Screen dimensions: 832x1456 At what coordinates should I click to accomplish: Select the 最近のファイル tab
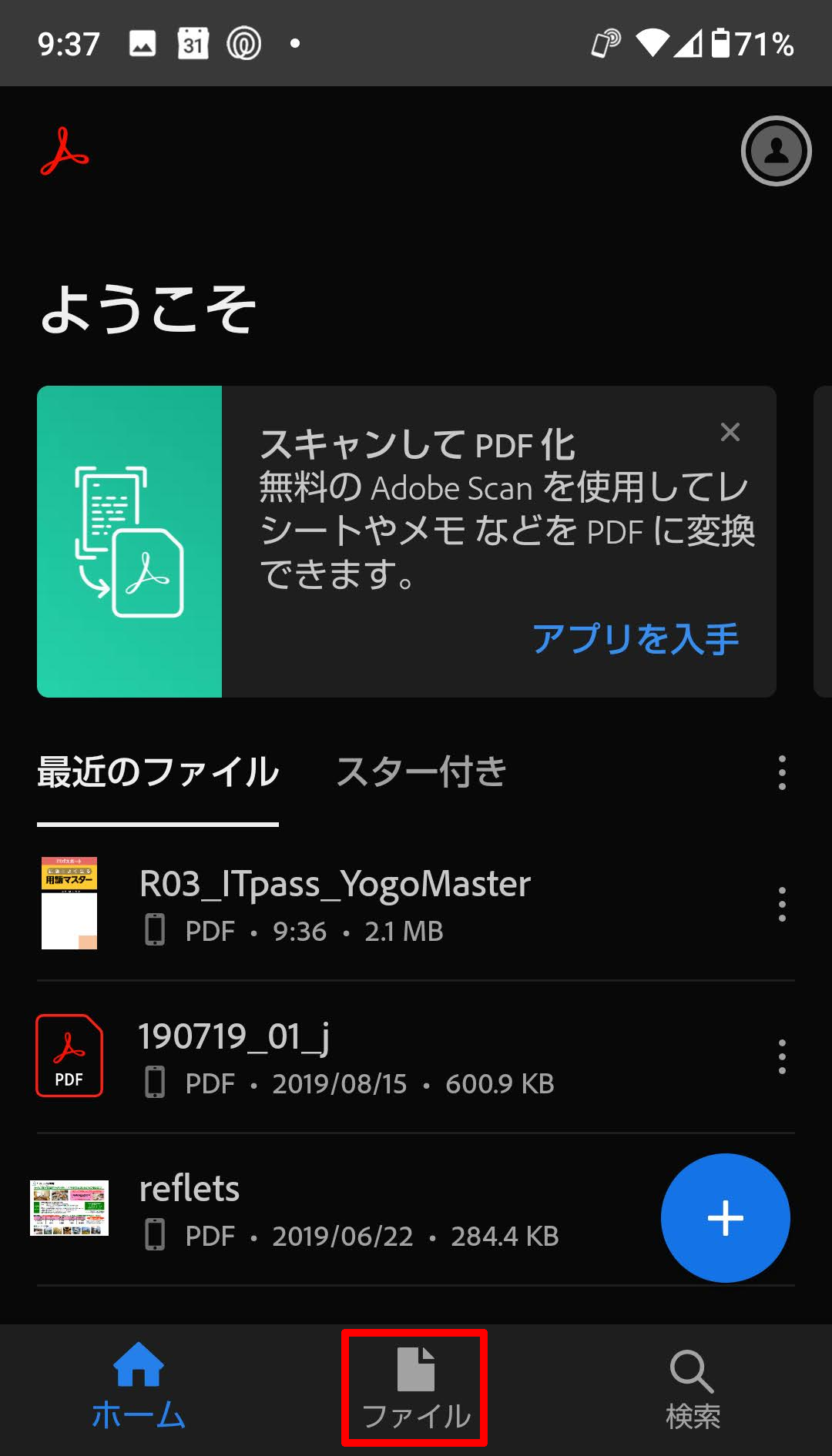point(158,772)
